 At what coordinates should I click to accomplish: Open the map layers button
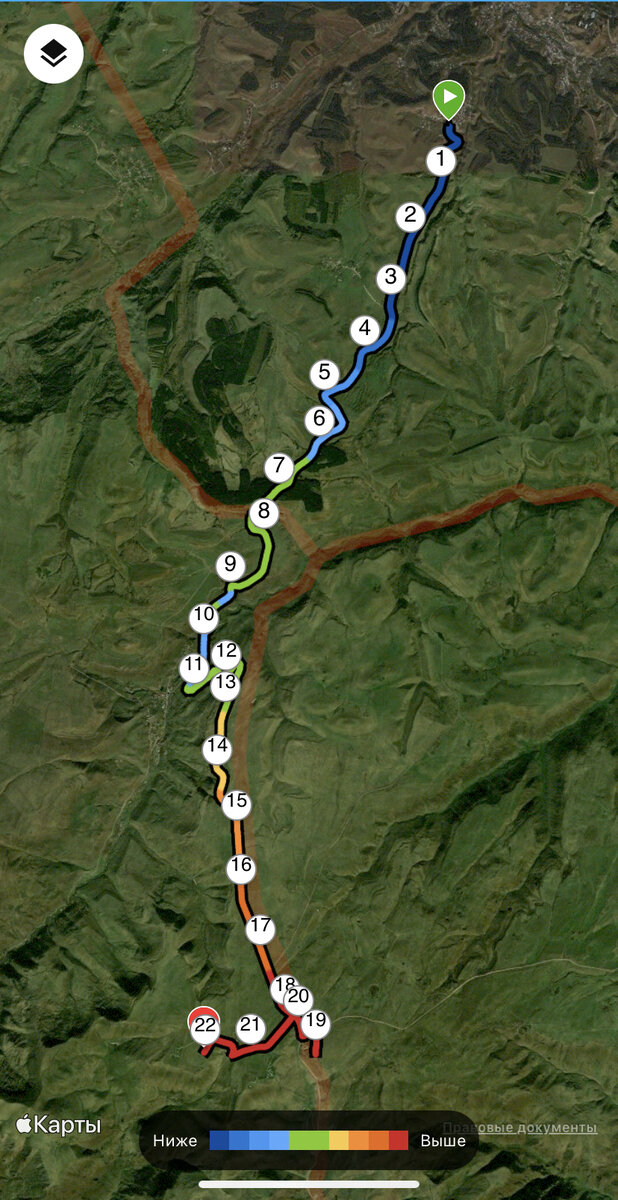click(53, 54)
